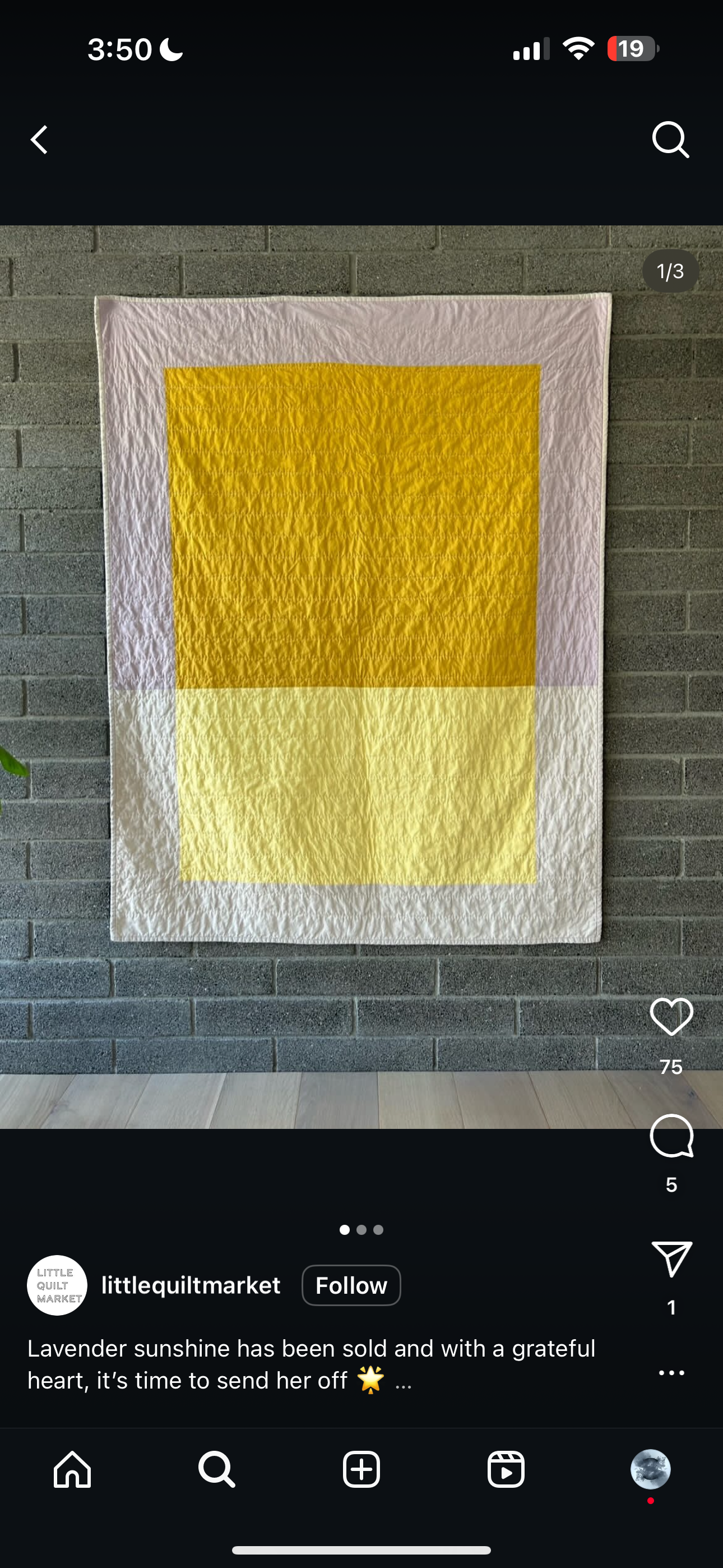Like the littlequiltmarket quilt post
The image size is (723, 1568).
[671, 1017]
